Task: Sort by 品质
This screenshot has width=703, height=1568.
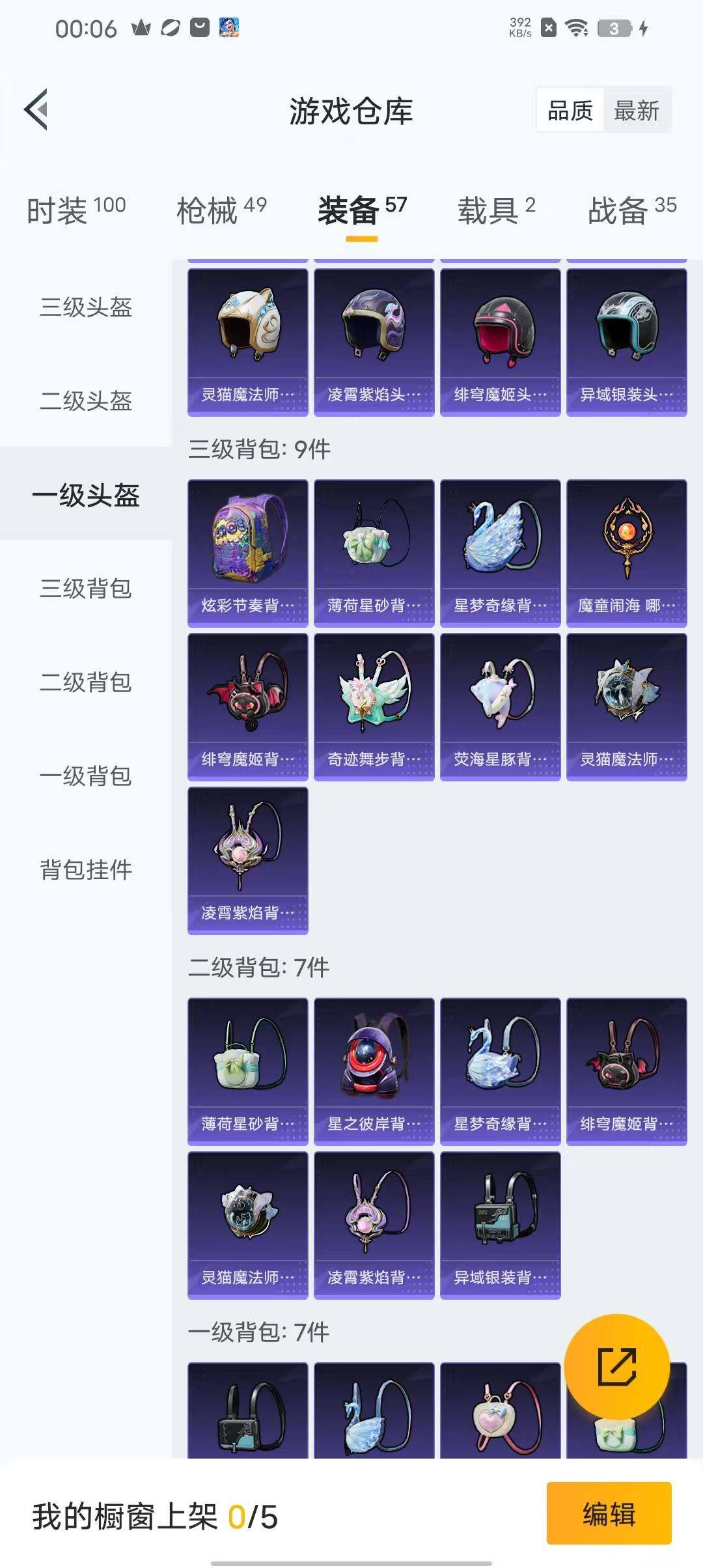Action: pos(570,111)
